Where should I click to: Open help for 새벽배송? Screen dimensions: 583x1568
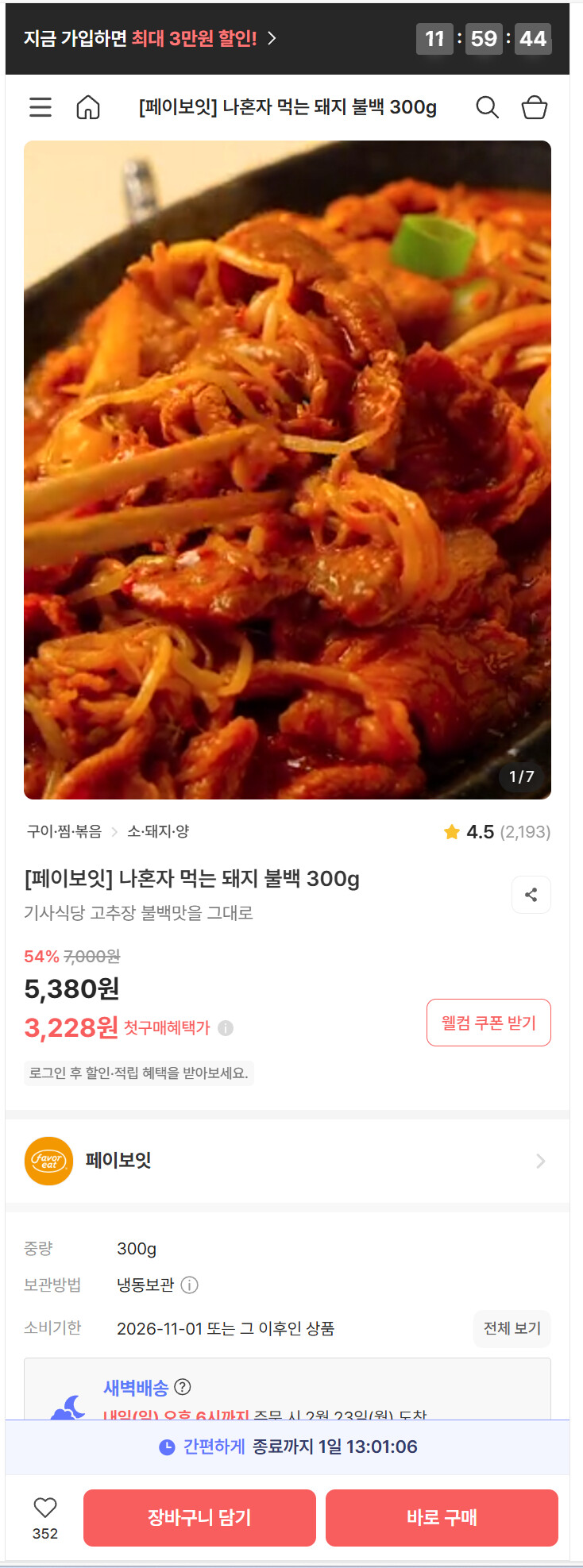[183, 1387]
